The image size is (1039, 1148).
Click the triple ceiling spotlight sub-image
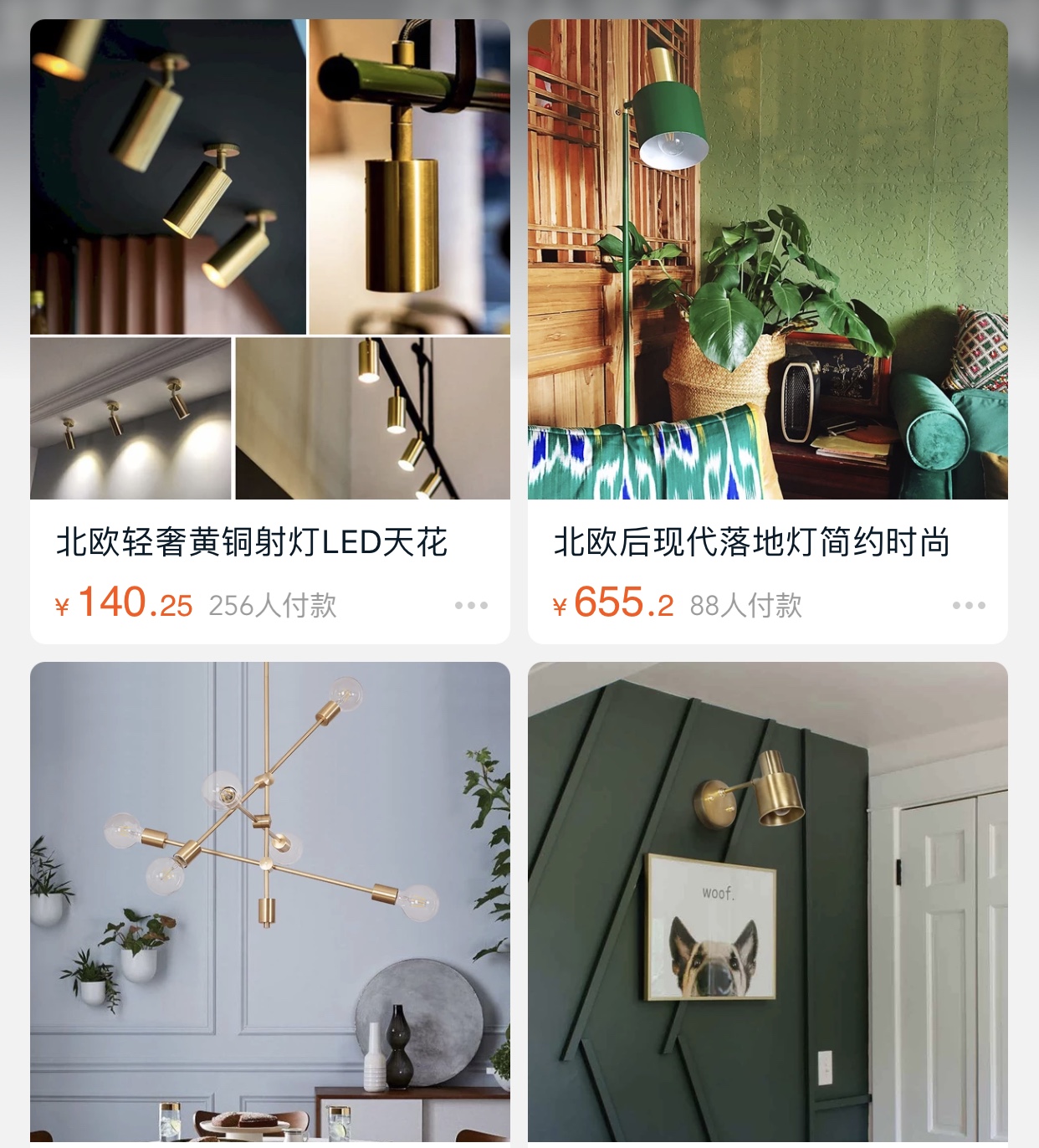(x=130, y=417)
